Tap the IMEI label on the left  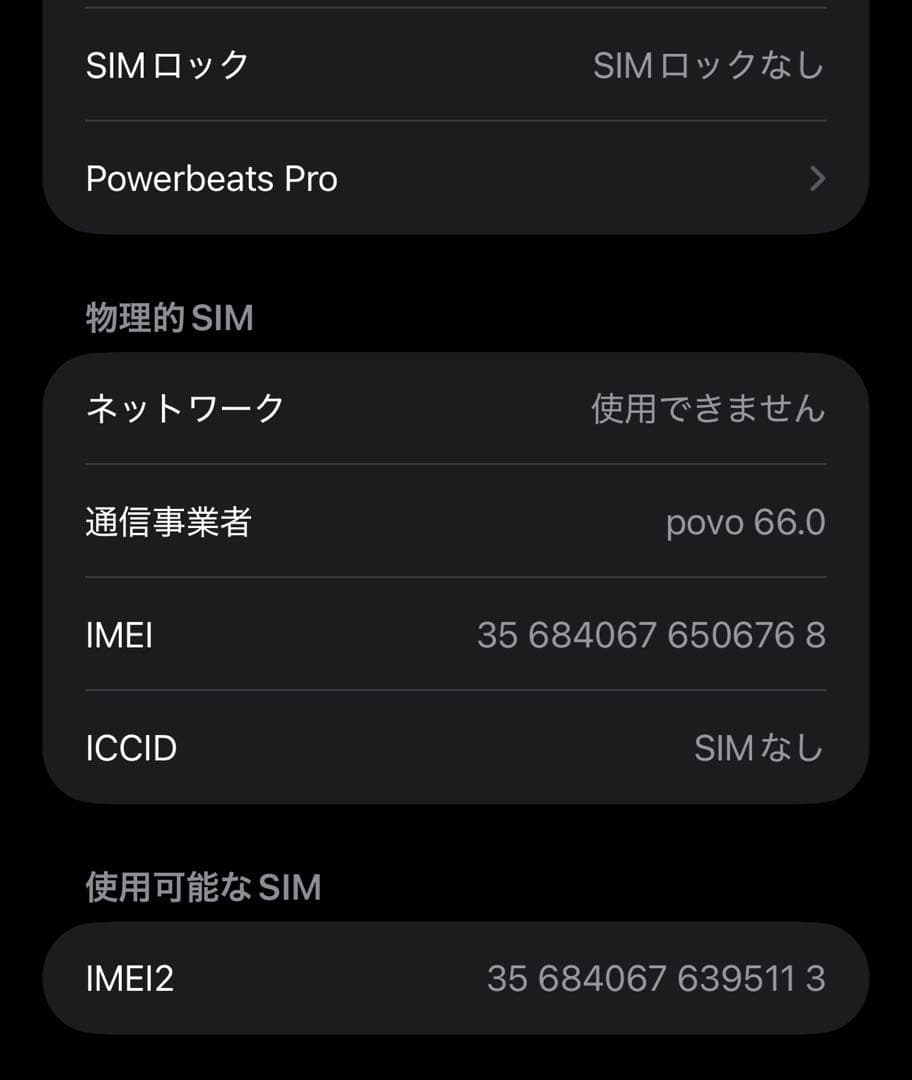(x=119, y=635)
